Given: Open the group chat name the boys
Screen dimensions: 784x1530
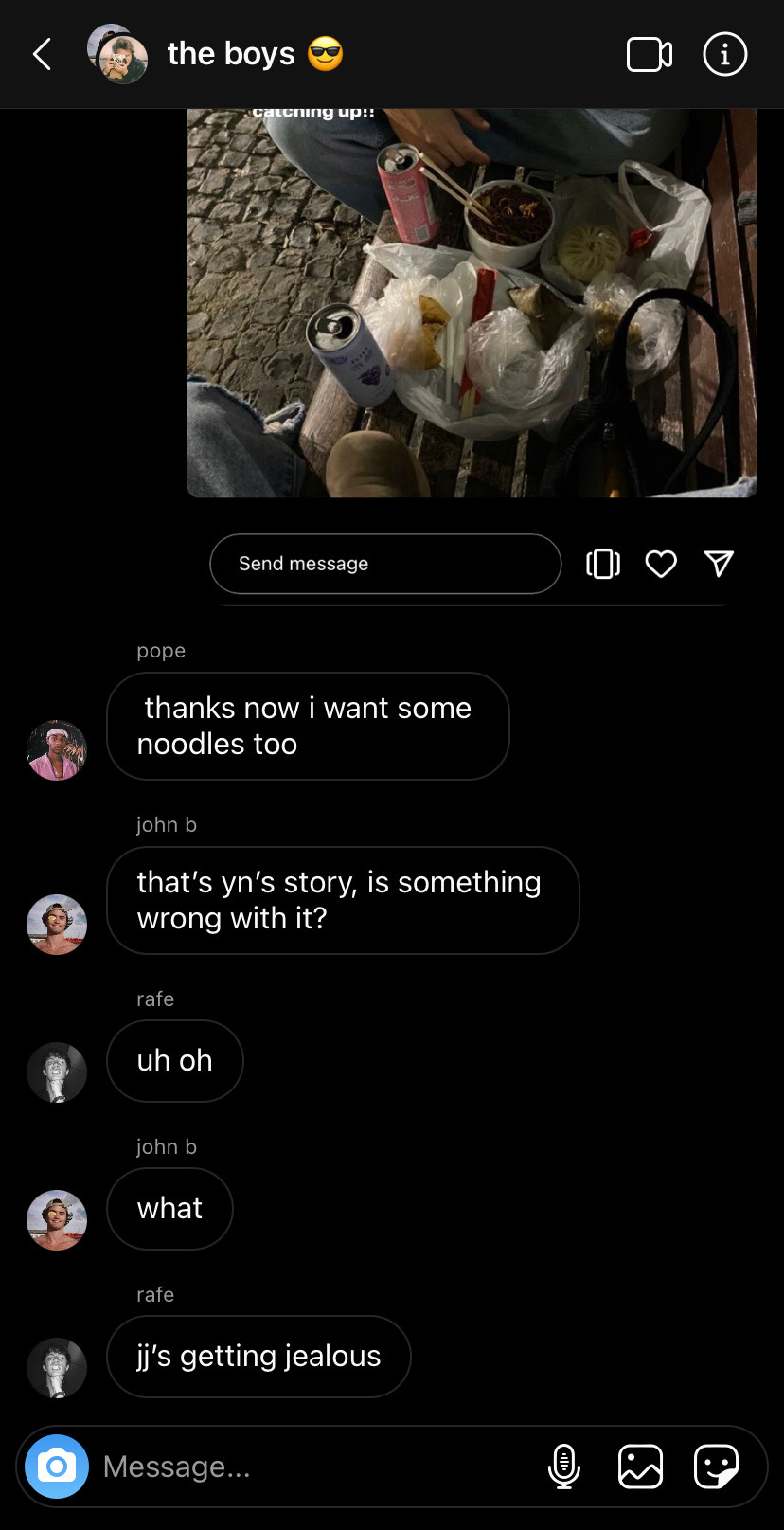Looking at the screenshot, I should point(231,54).
